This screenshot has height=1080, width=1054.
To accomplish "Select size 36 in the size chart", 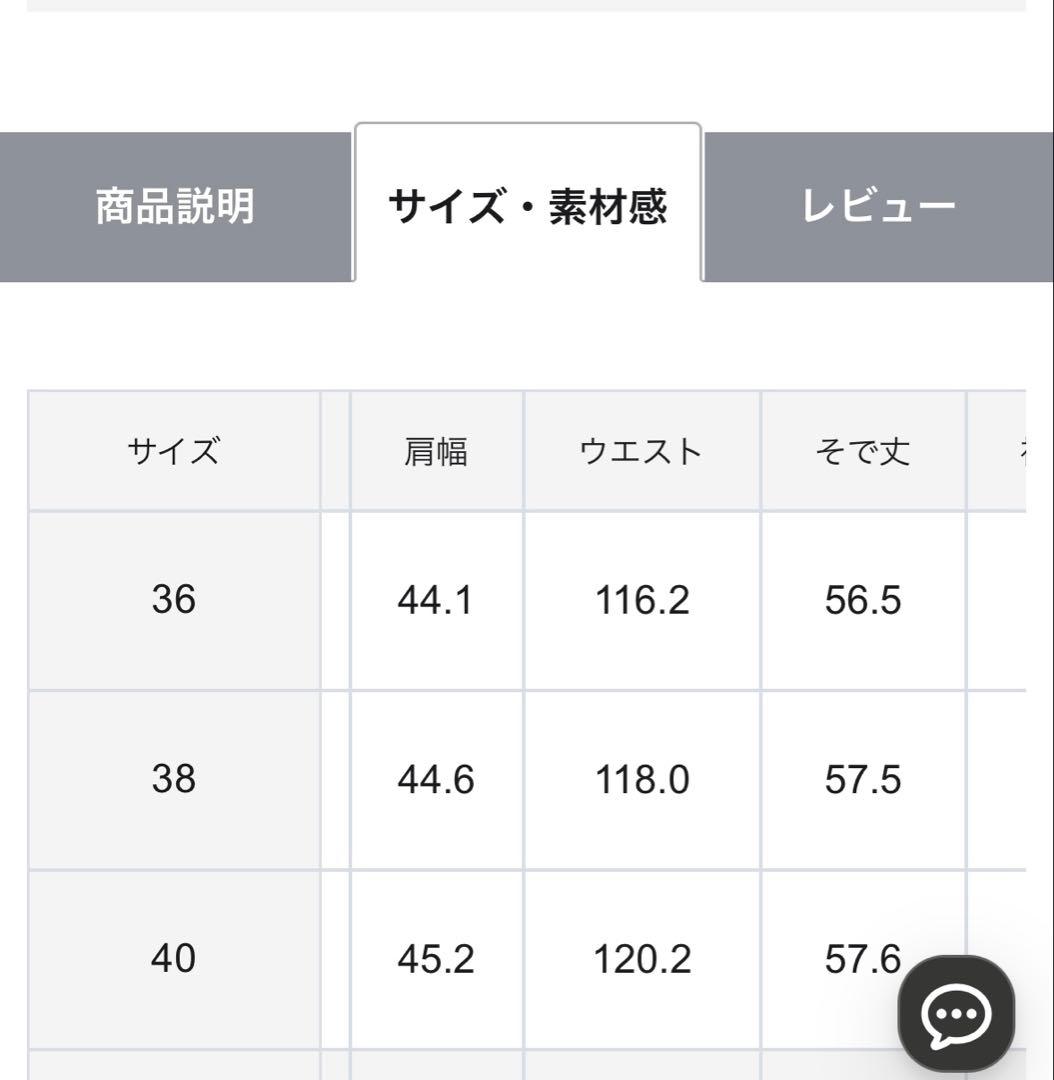I will (x=175, y=600).
